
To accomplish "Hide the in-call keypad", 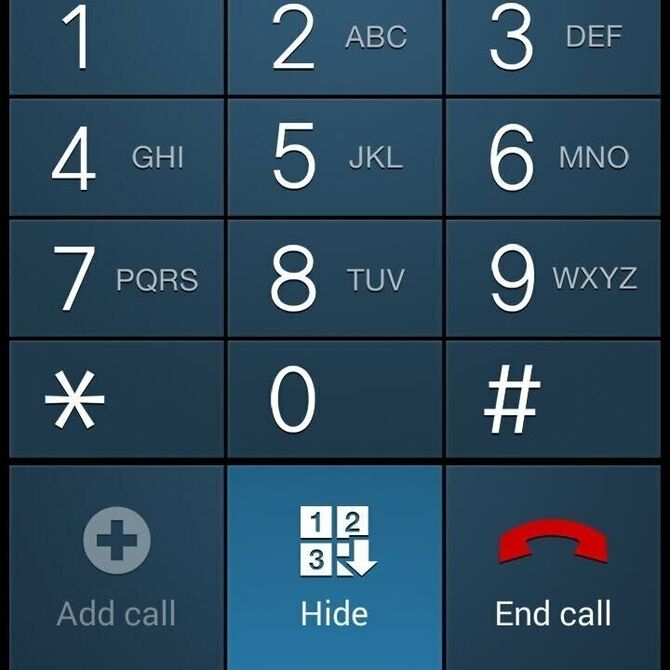I will pos(335,567).
